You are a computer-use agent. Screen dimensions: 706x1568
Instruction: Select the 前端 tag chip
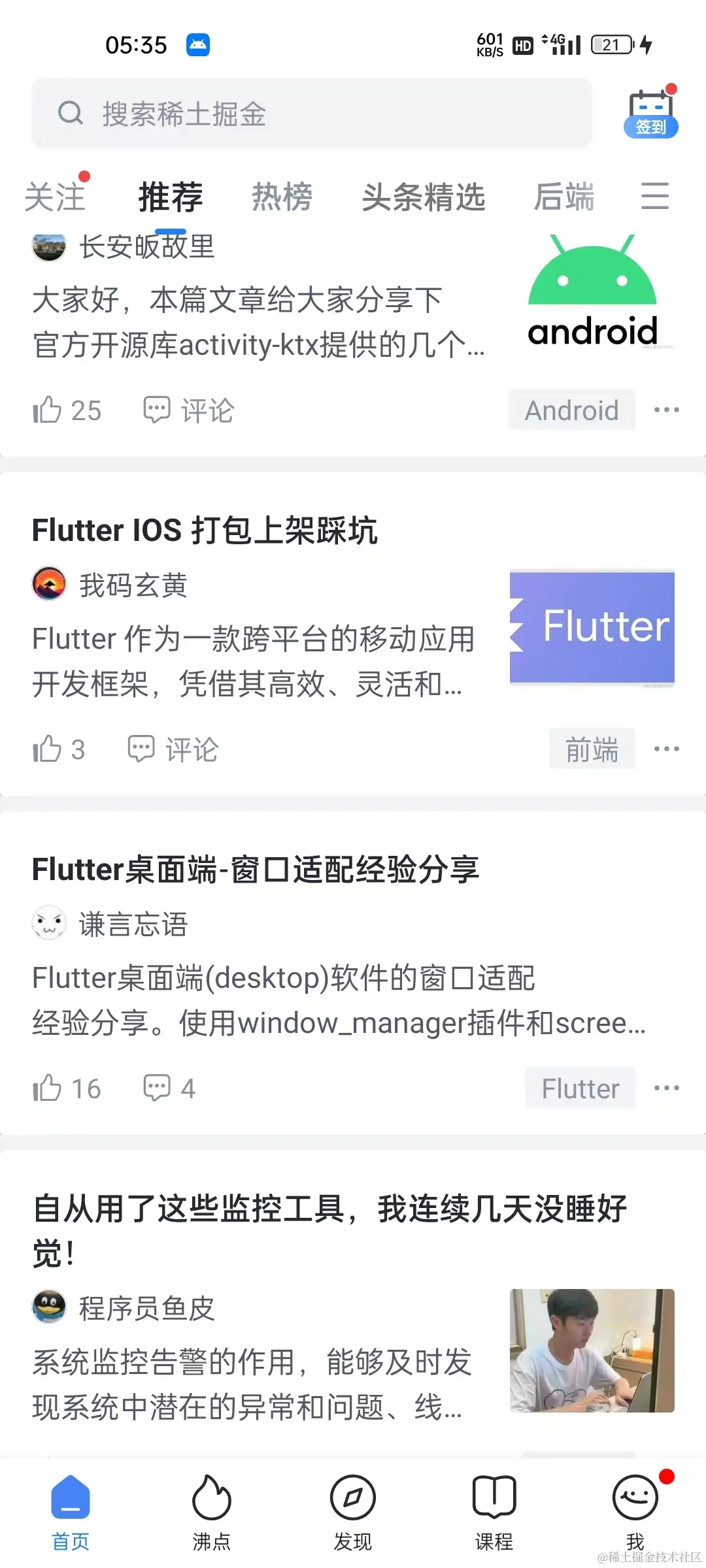click(x=592, y=749)
